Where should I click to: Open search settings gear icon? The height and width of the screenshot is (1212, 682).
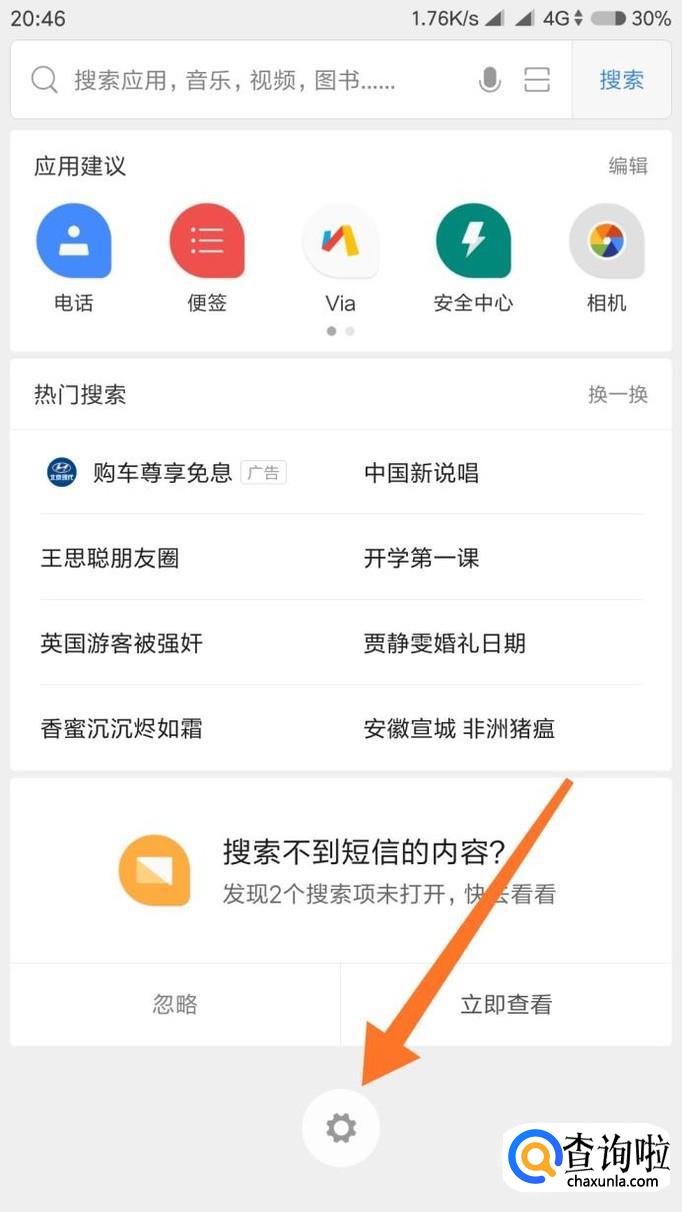(341, 1128)
